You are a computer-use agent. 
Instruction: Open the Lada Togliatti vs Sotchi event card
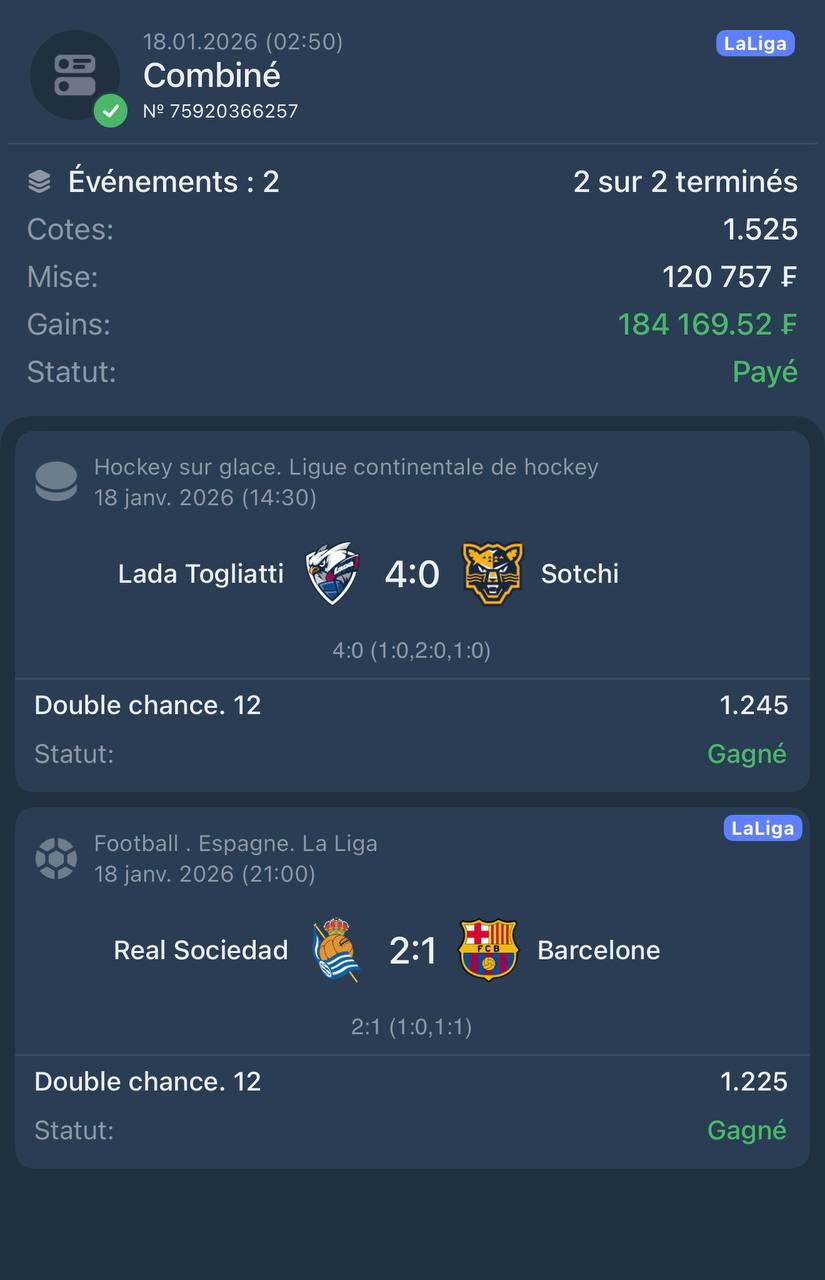click(411, 574)
